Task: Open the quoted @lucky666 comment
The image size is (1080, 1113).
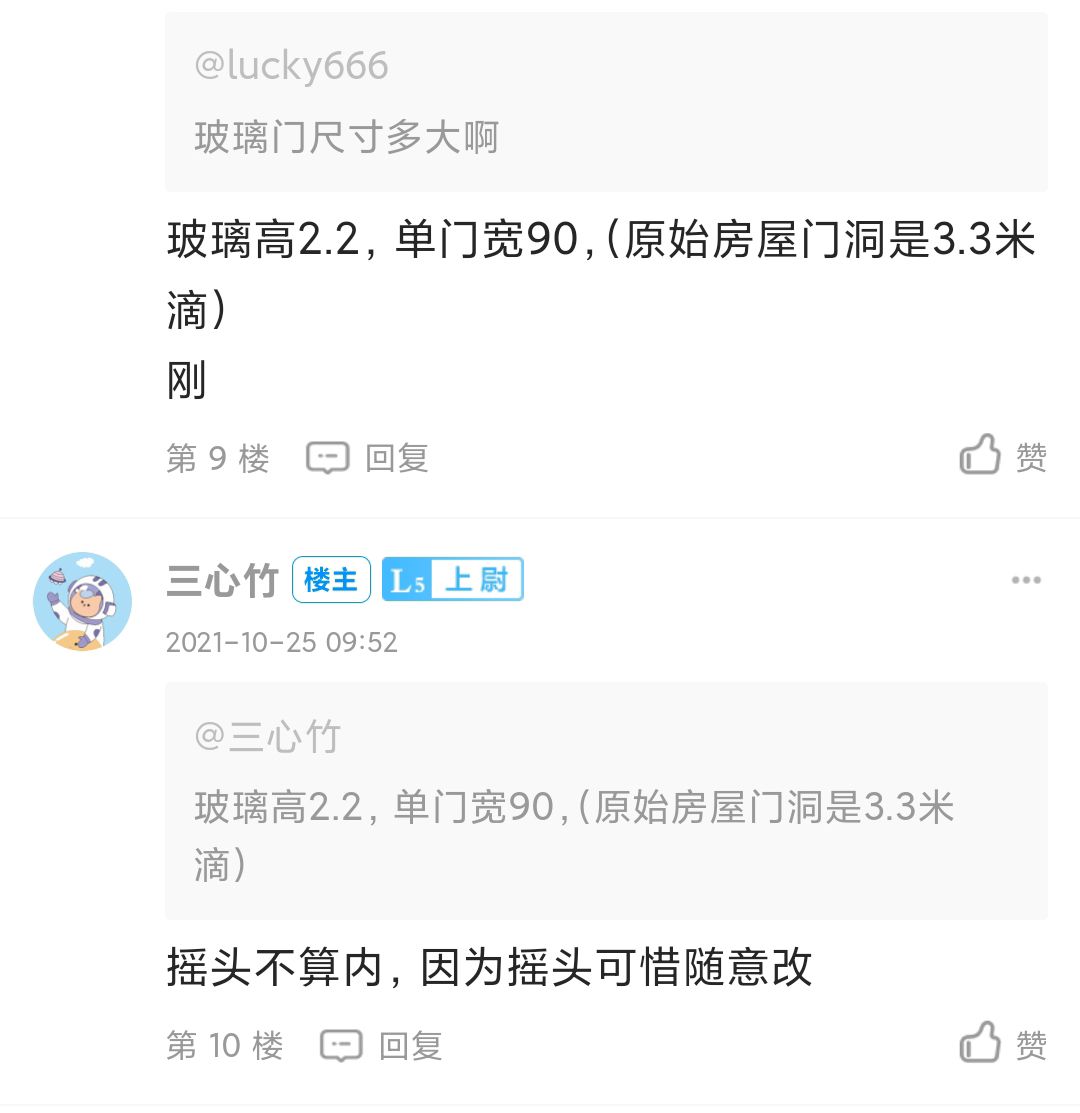Action: pyautogui.click(x=606, y=102)
